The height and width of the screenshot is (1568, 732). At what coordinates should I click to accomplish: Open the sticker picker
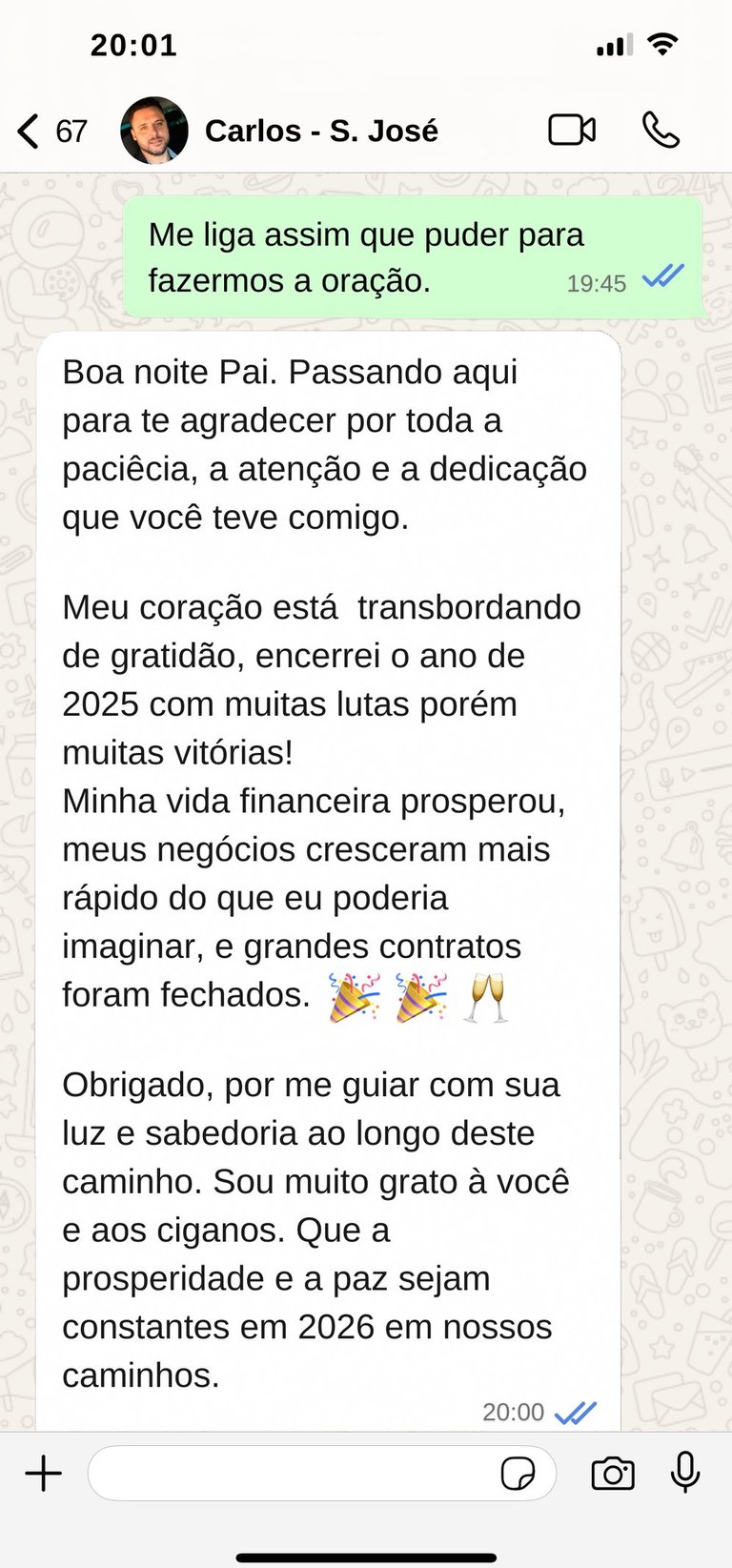pos(518,1474)
